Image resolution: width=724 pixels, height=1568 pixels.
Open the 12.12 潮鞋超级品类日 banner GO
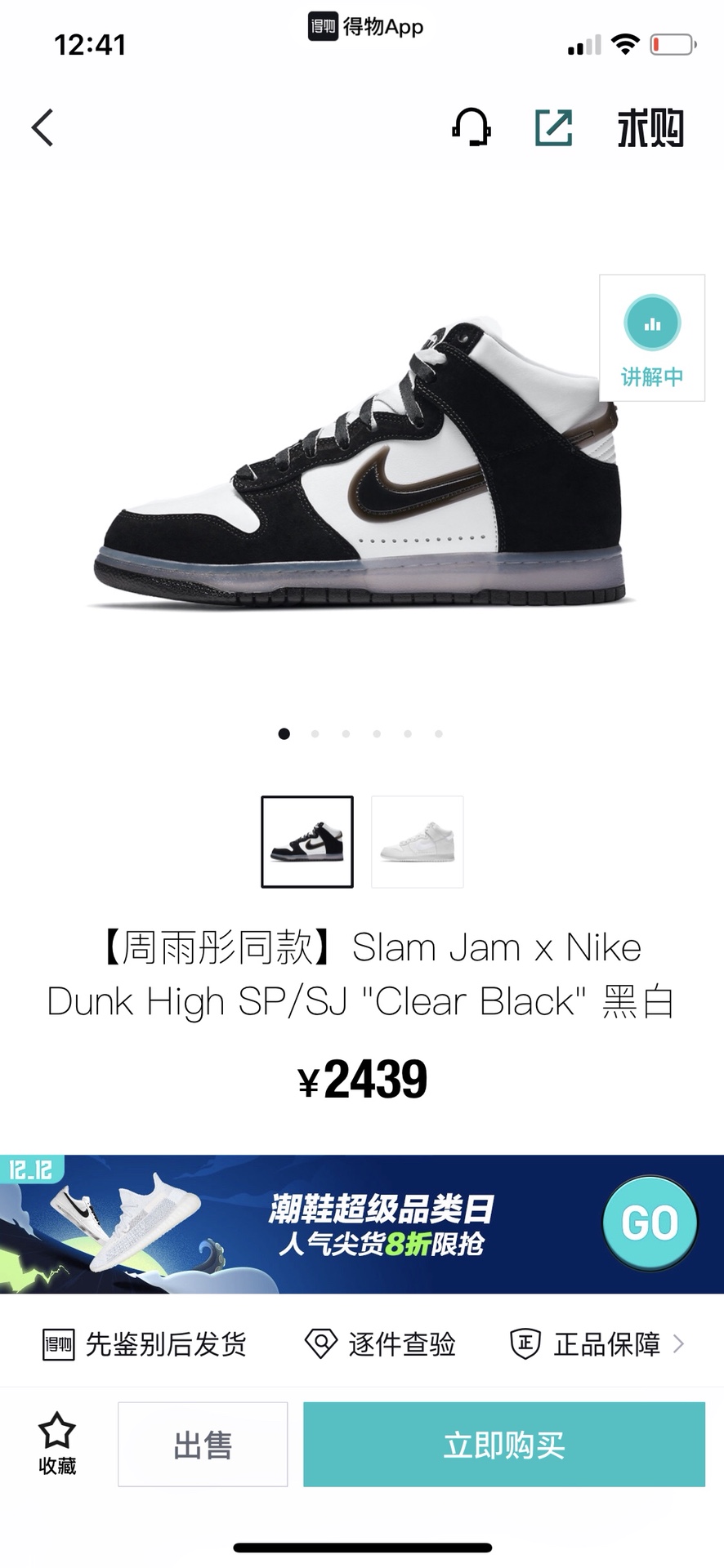point(650,1223)
